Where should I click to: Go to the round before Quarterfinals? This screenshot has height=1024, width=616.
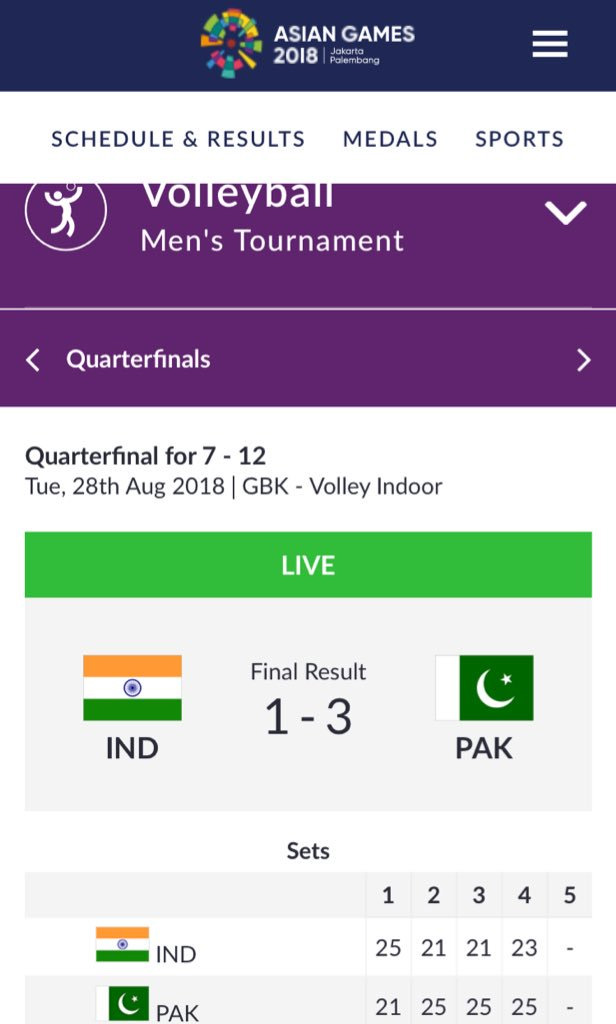(33, 360)
